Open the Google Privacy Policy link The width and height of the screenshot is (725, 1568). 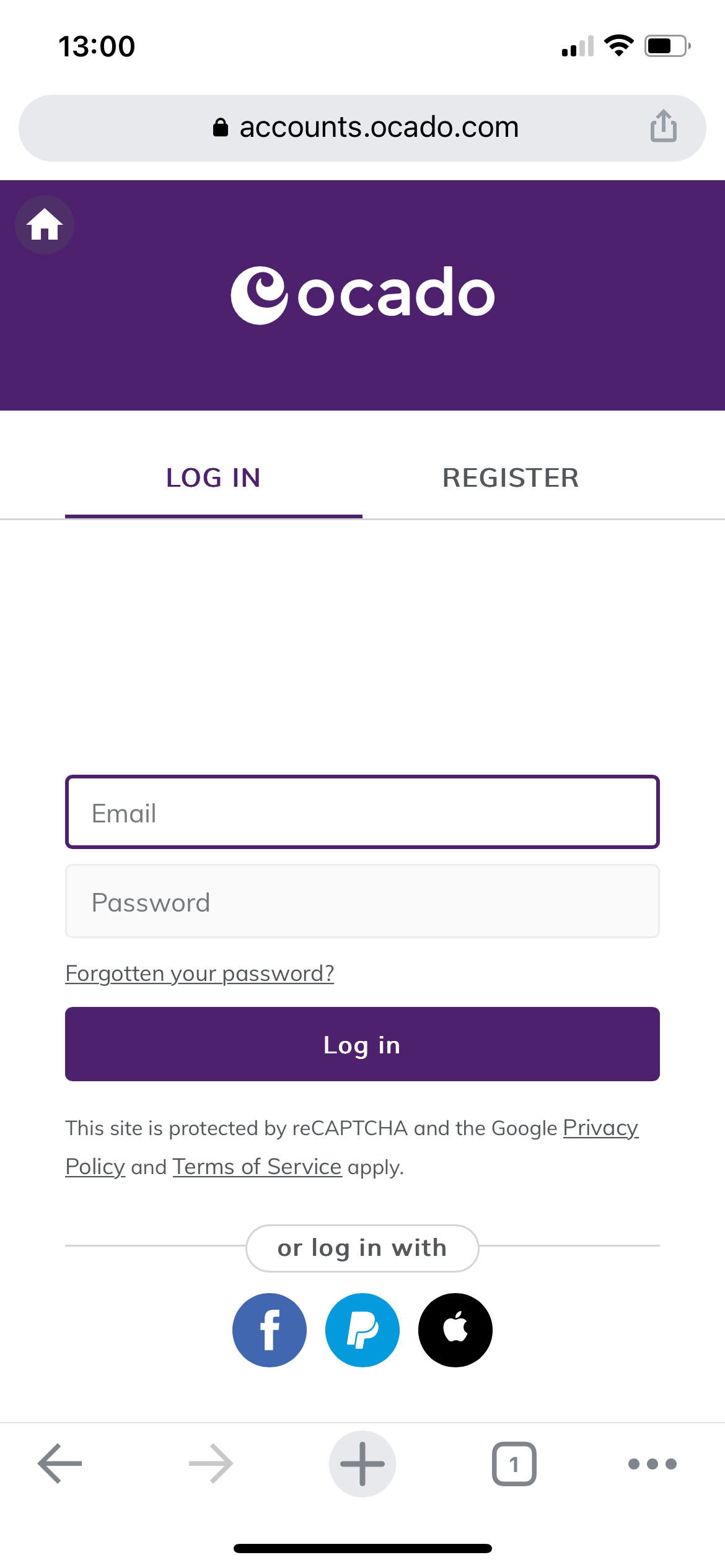(x=600, y=1128)
